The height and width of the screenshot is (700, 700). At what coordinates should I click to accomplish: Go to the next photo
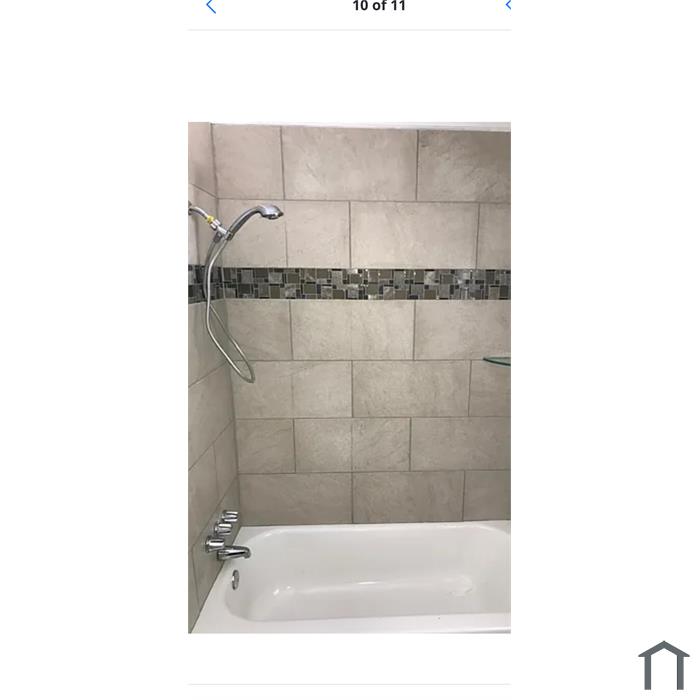[x=507, y=6]
